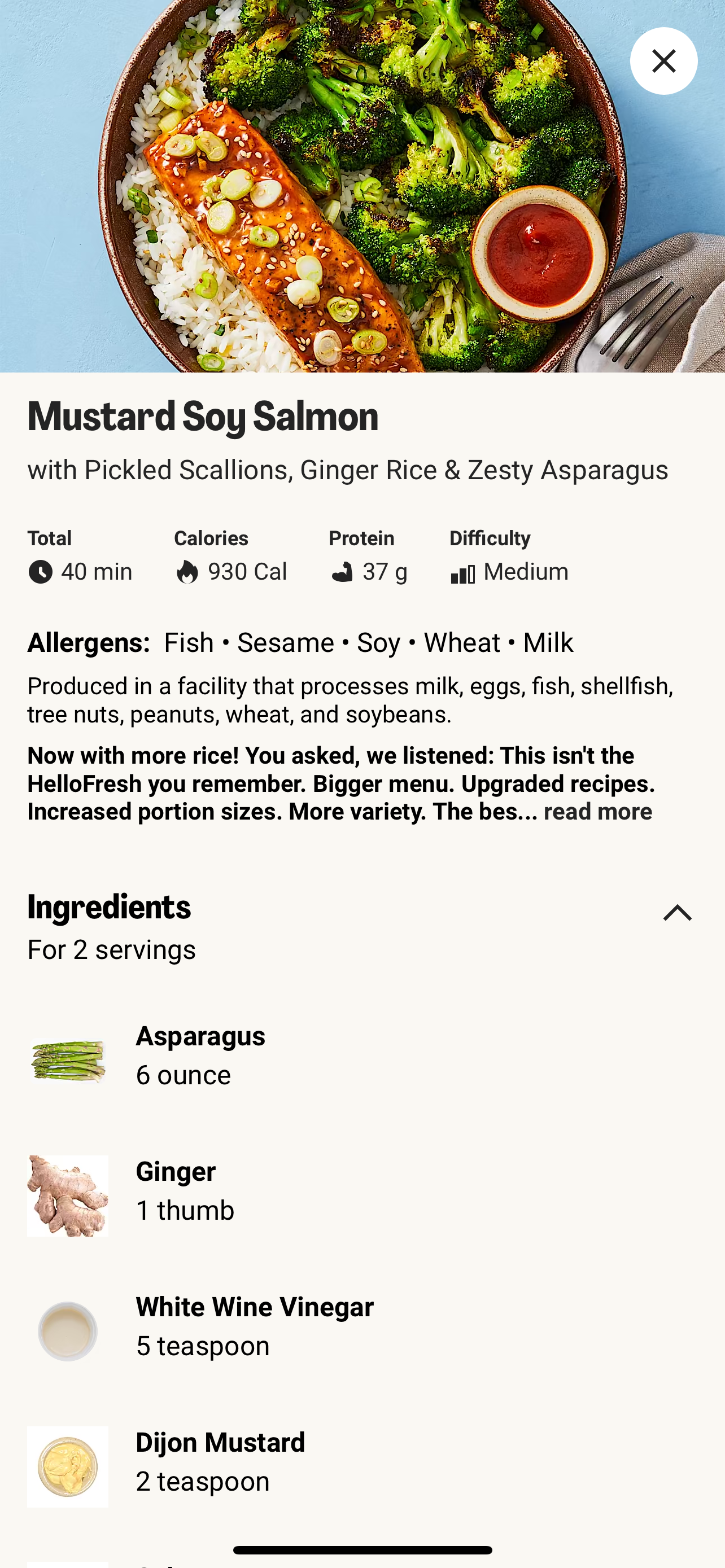Collapse the Ingredients section
The width and height of the screenshot is (725, 1568).
click(x=677, y=913)
